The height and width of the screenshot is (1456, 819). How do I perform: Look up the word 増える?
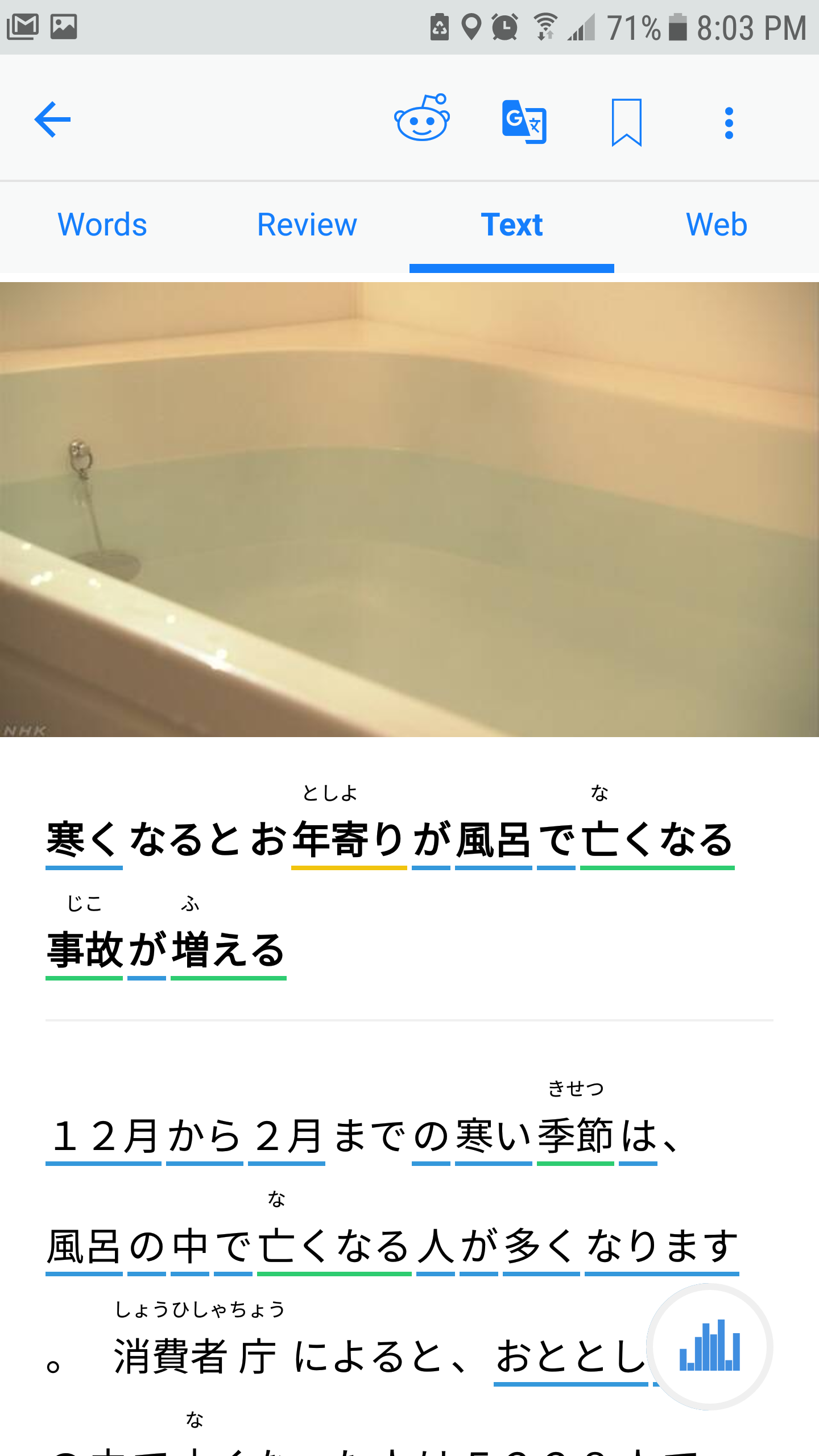[x=228, y=950]
